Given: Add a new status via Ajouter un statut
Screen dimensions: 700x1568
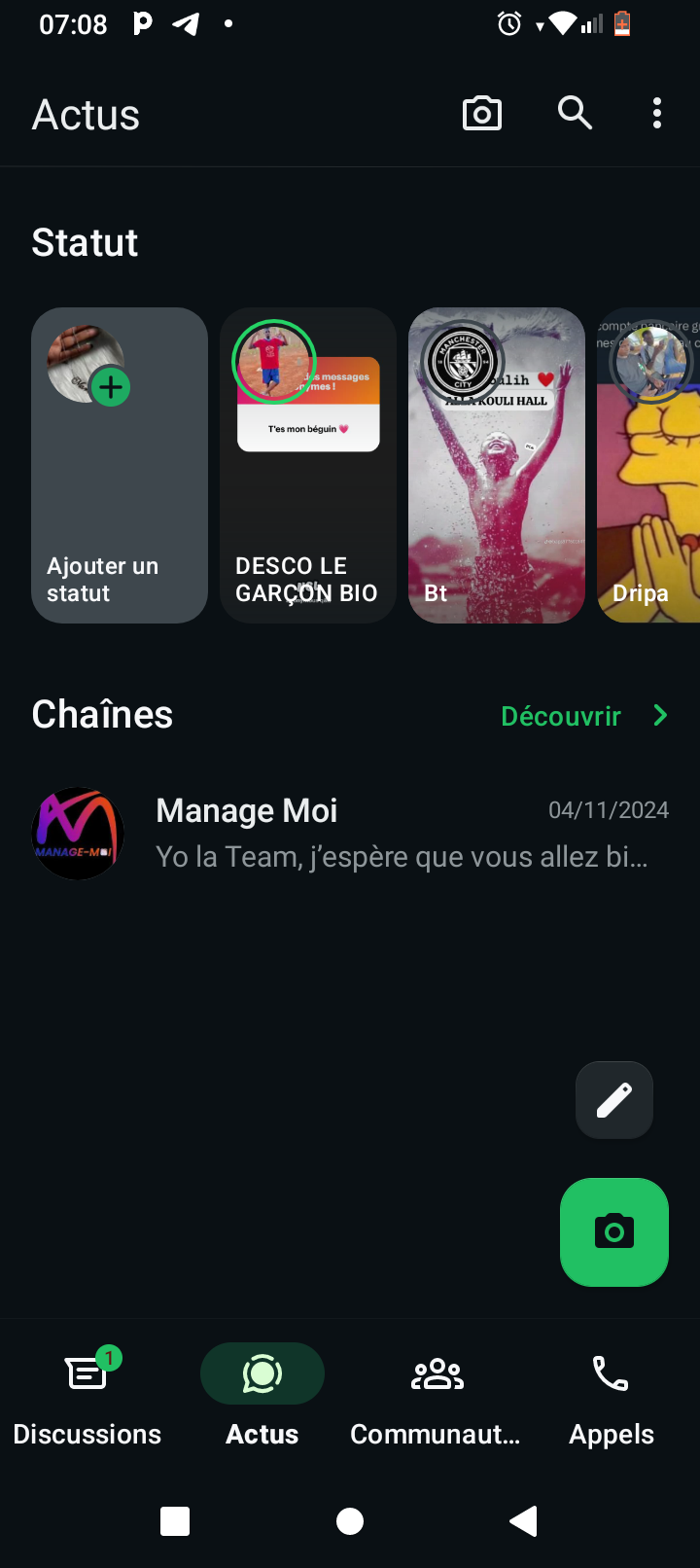Looking at the screenshot, I should [119, 465].
